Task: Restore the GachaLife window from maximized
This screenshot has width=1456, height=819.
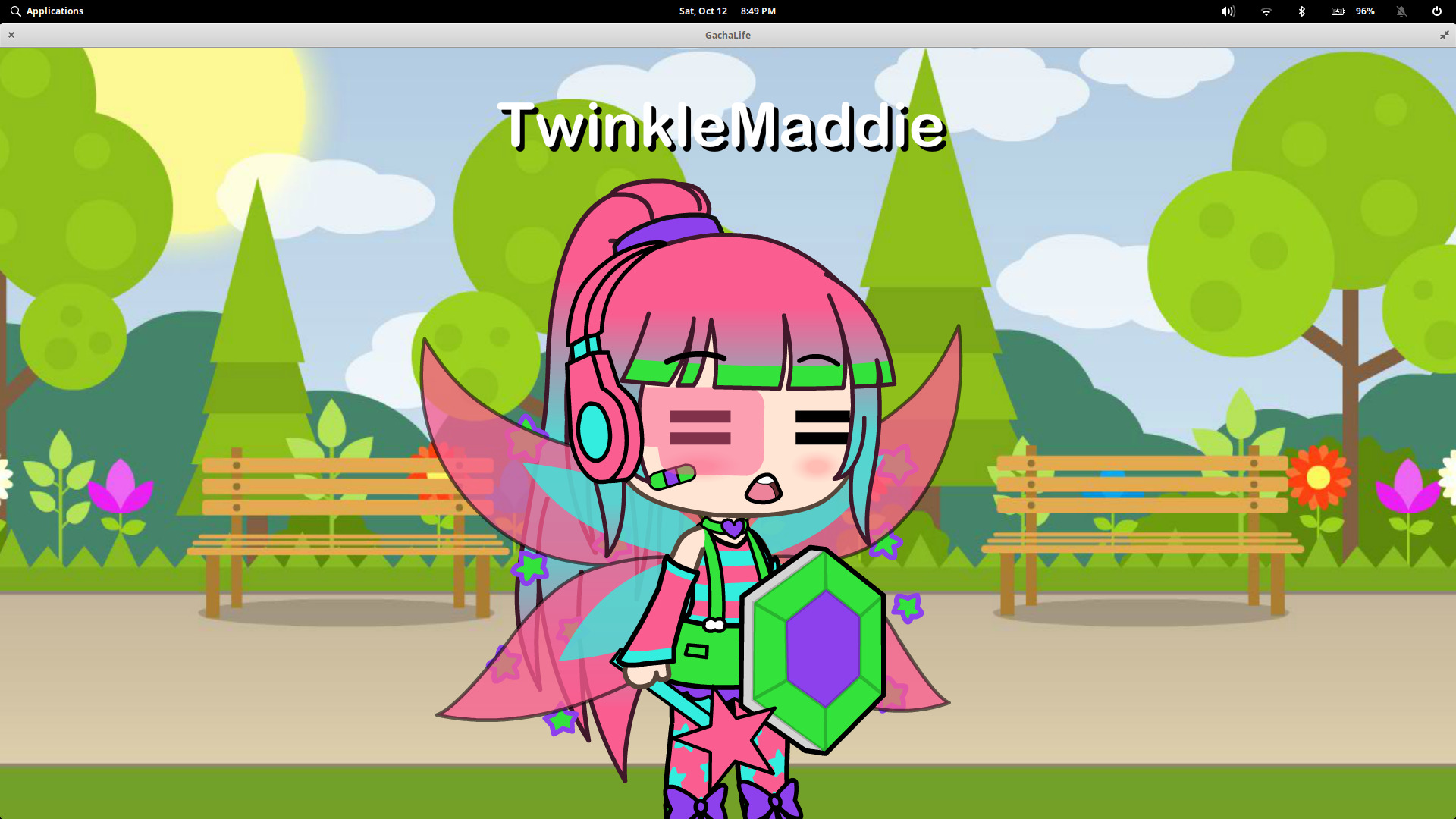Action: [1444, 35]
